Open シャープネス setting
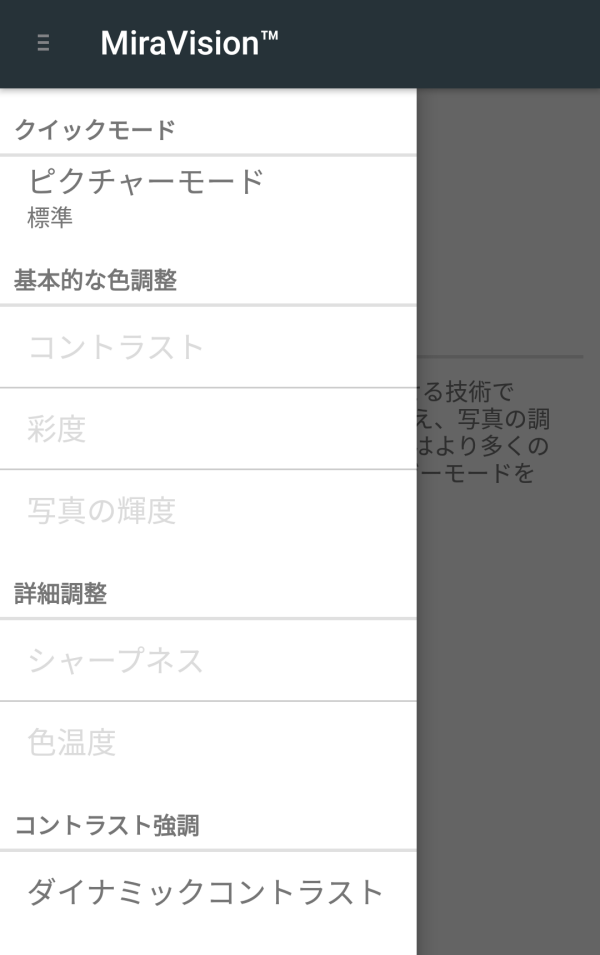 [207, 660]
